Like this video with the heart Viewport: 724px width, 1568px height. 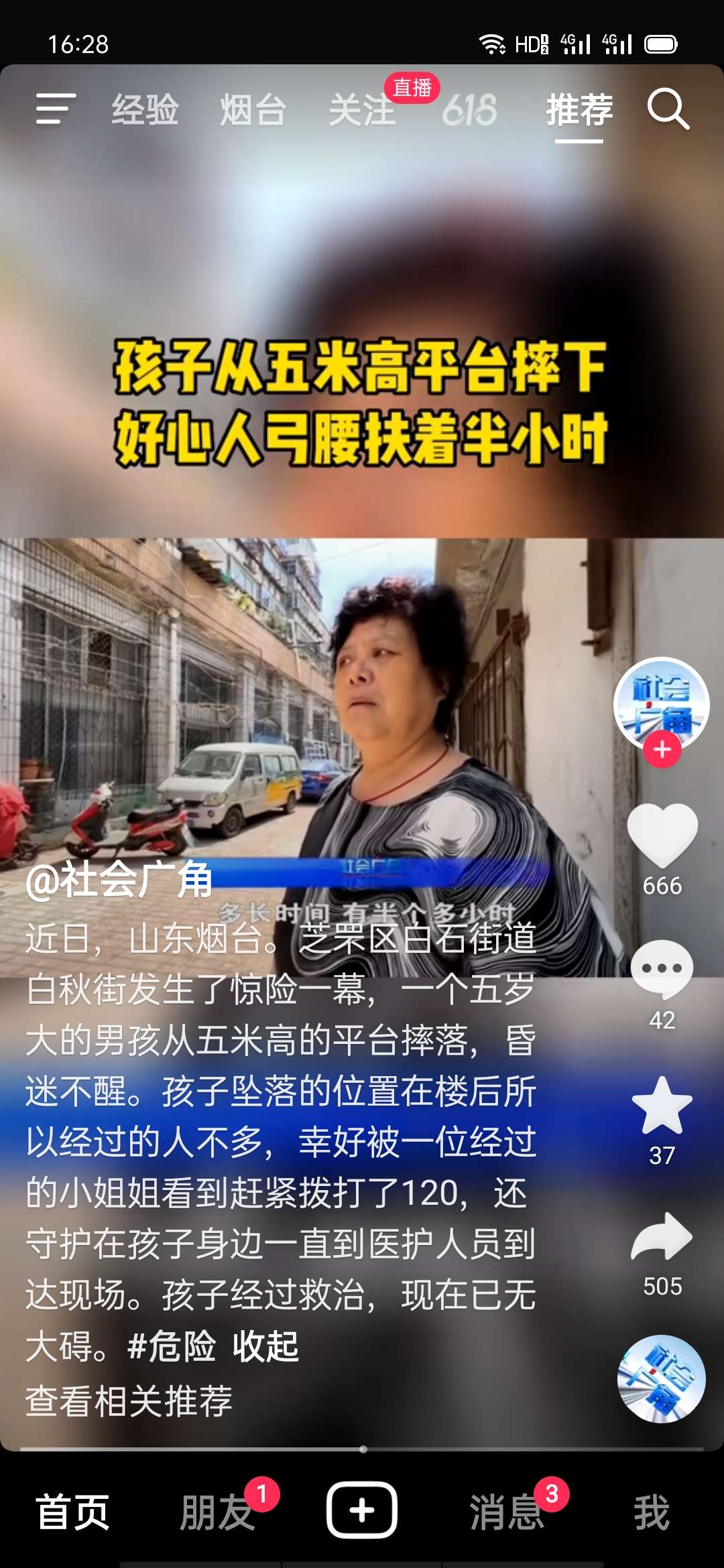[x=662, y=836]
